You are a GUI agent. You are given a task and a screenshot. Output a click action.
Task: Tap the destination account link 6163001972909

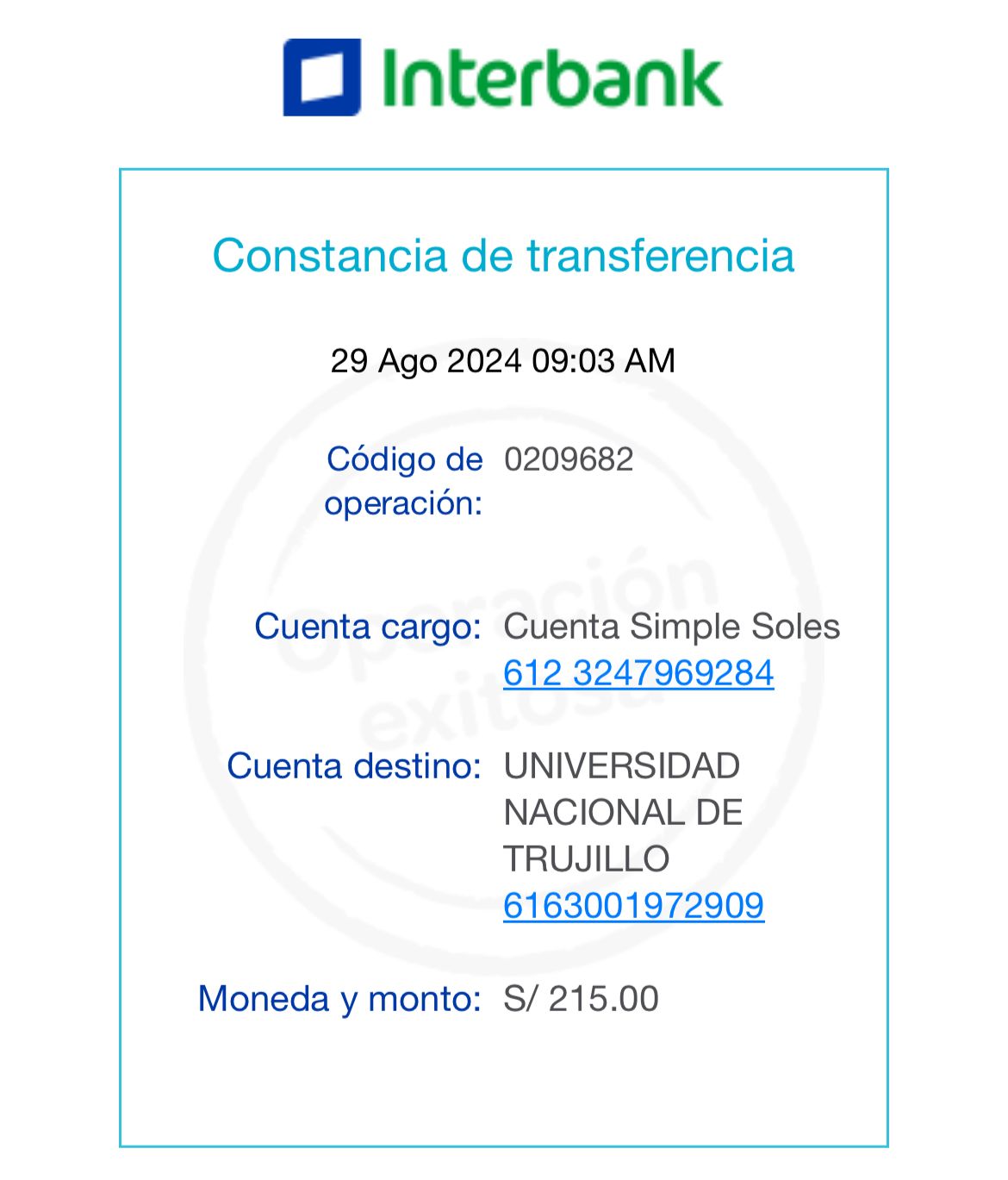633,906
